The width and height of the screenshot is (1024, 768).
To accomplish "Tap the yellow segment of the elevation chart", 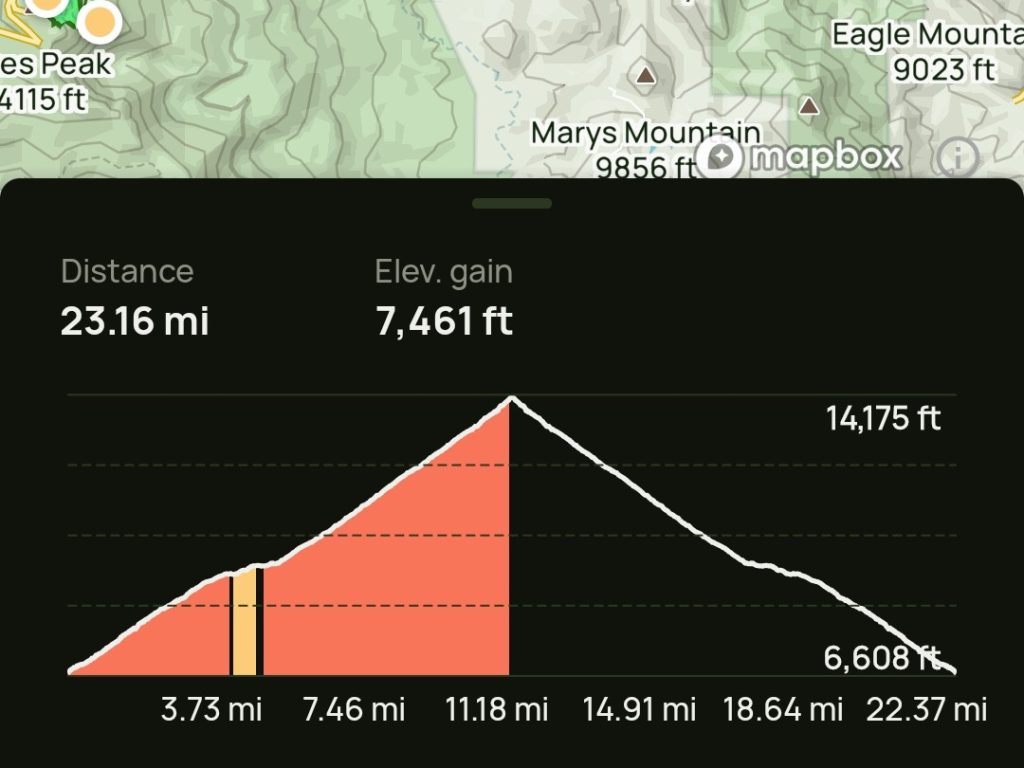I will tap(244, 622).
